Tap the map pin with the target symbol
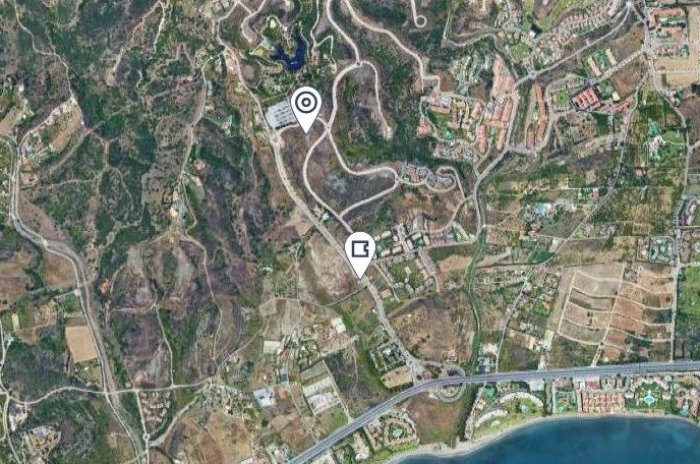 click(x=306, y=105)
